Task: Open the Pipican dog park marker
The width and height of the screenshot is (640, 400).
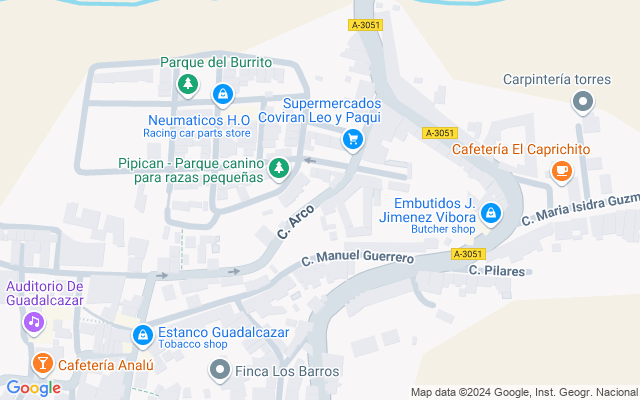Action: 281,167
